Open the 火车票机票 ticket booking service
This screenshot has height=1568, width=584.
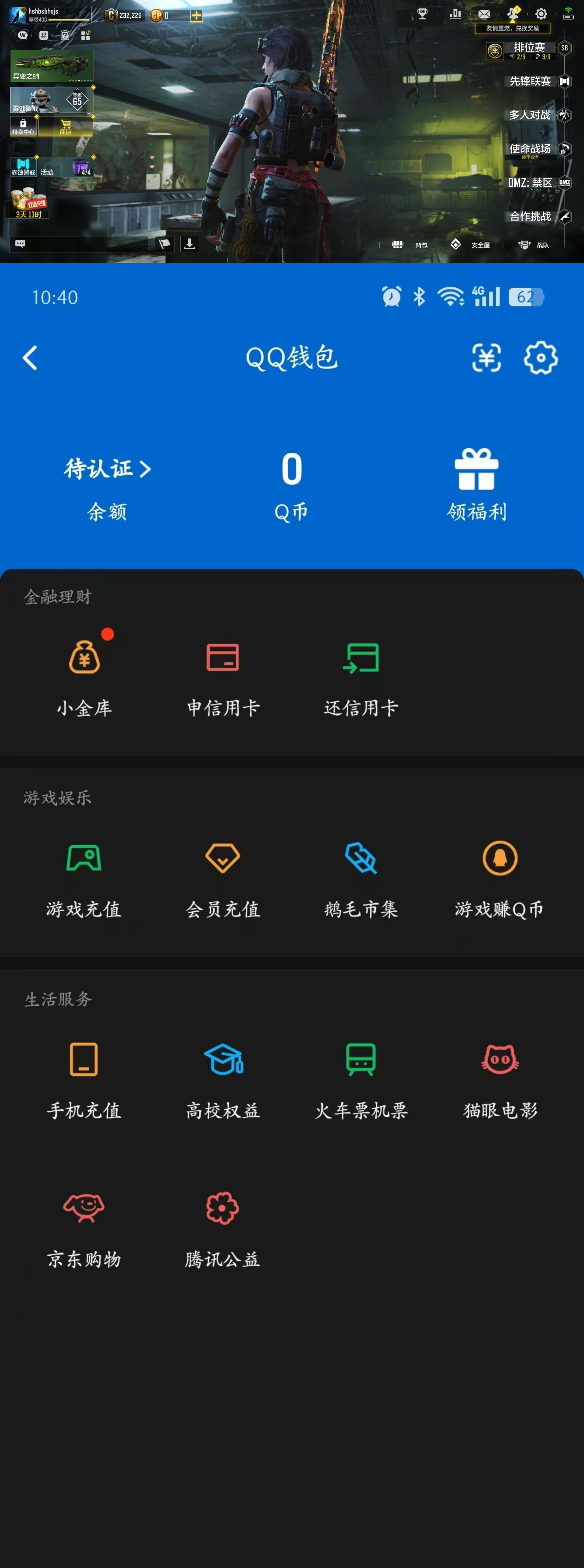(361, 1081)
